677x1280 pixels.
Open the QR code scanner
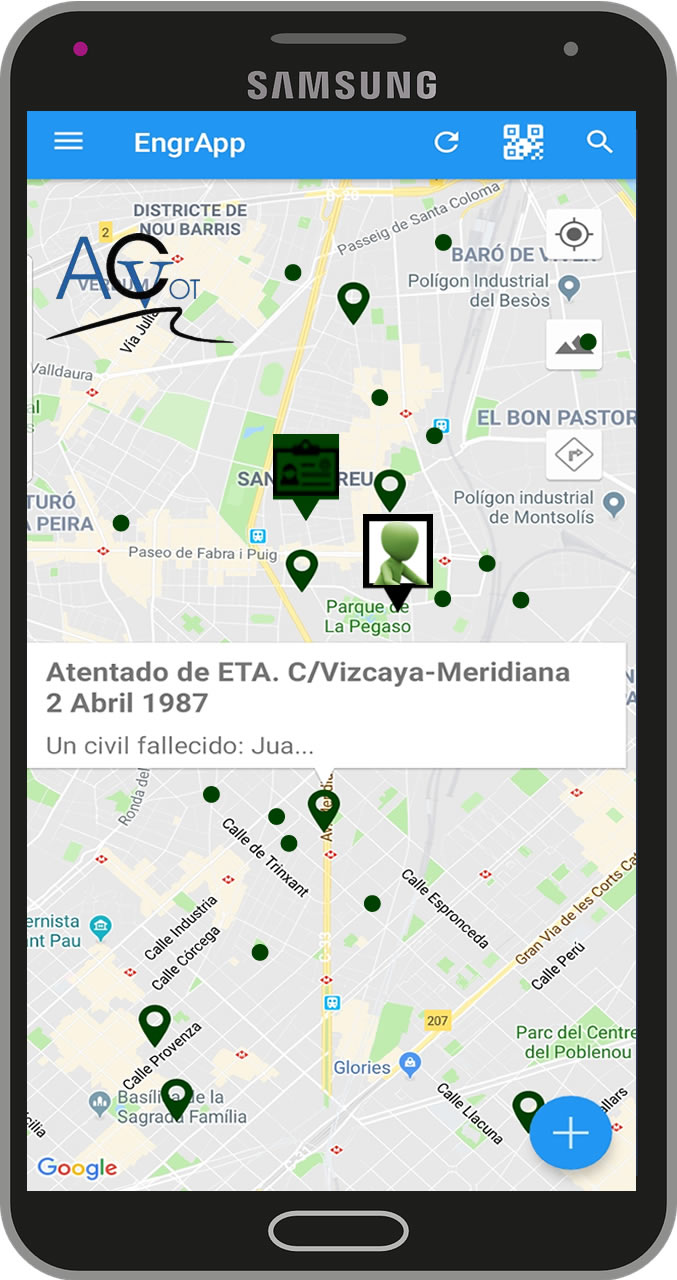(523, 142)
